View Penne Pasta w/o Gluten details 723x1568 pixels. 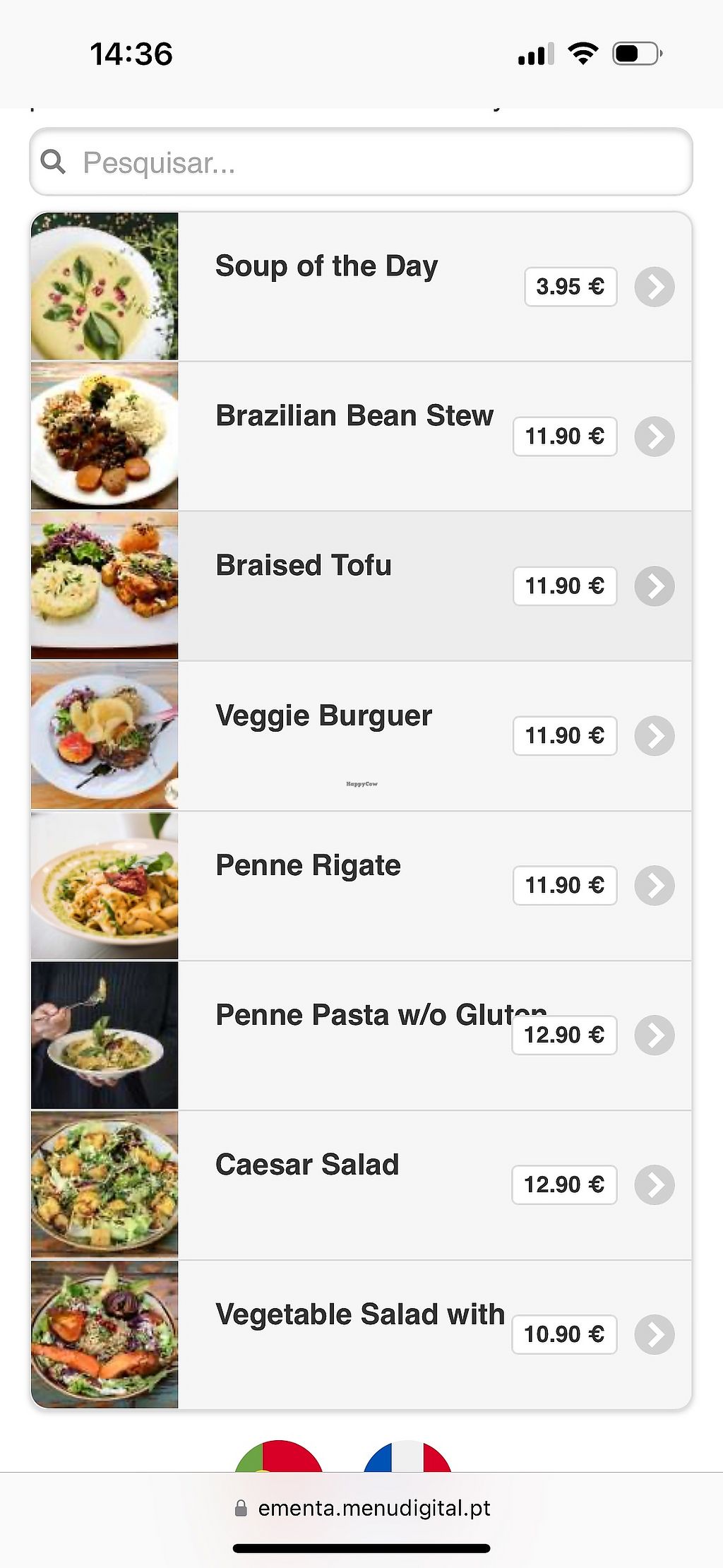tap(360, 1035)
